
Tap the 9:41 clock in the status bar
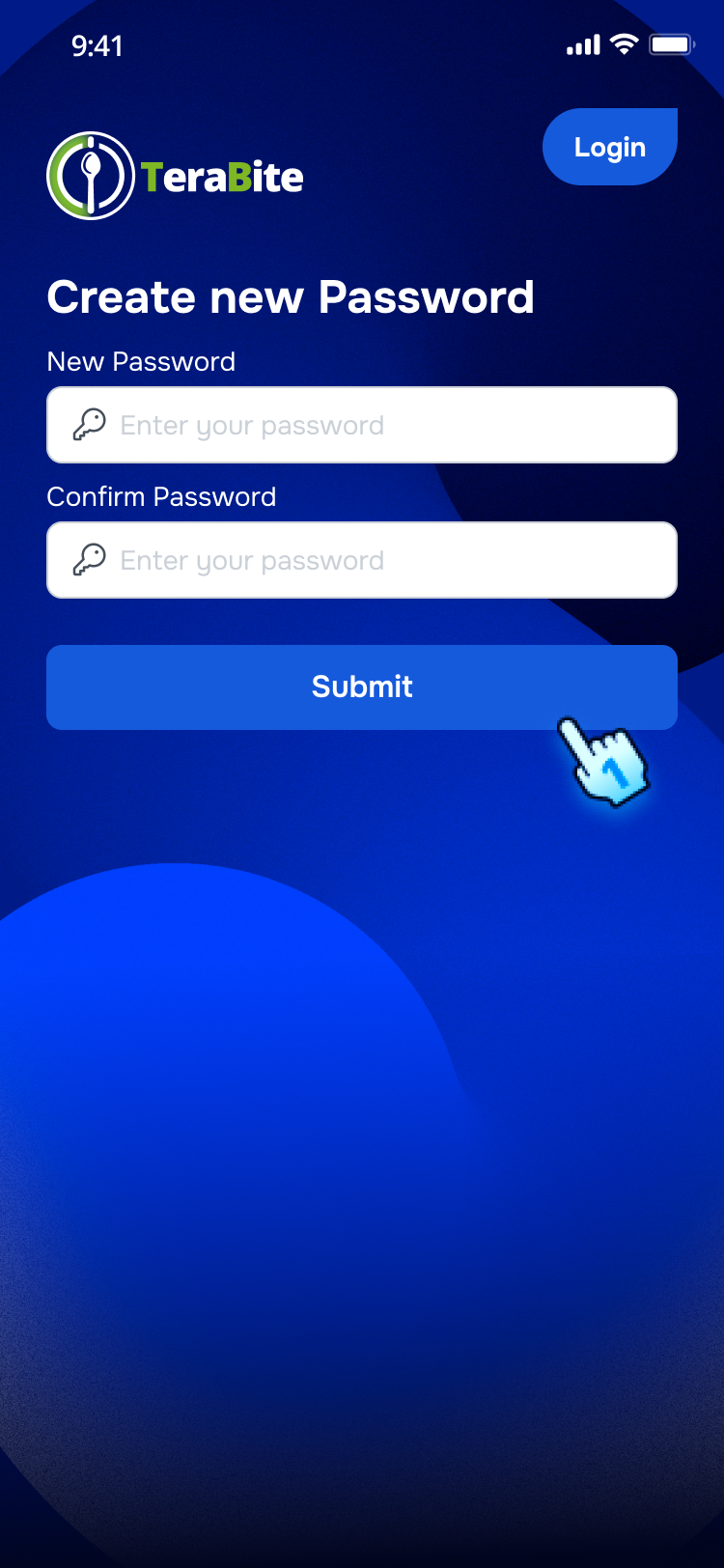pyautogui.click(x=96, y=44)
